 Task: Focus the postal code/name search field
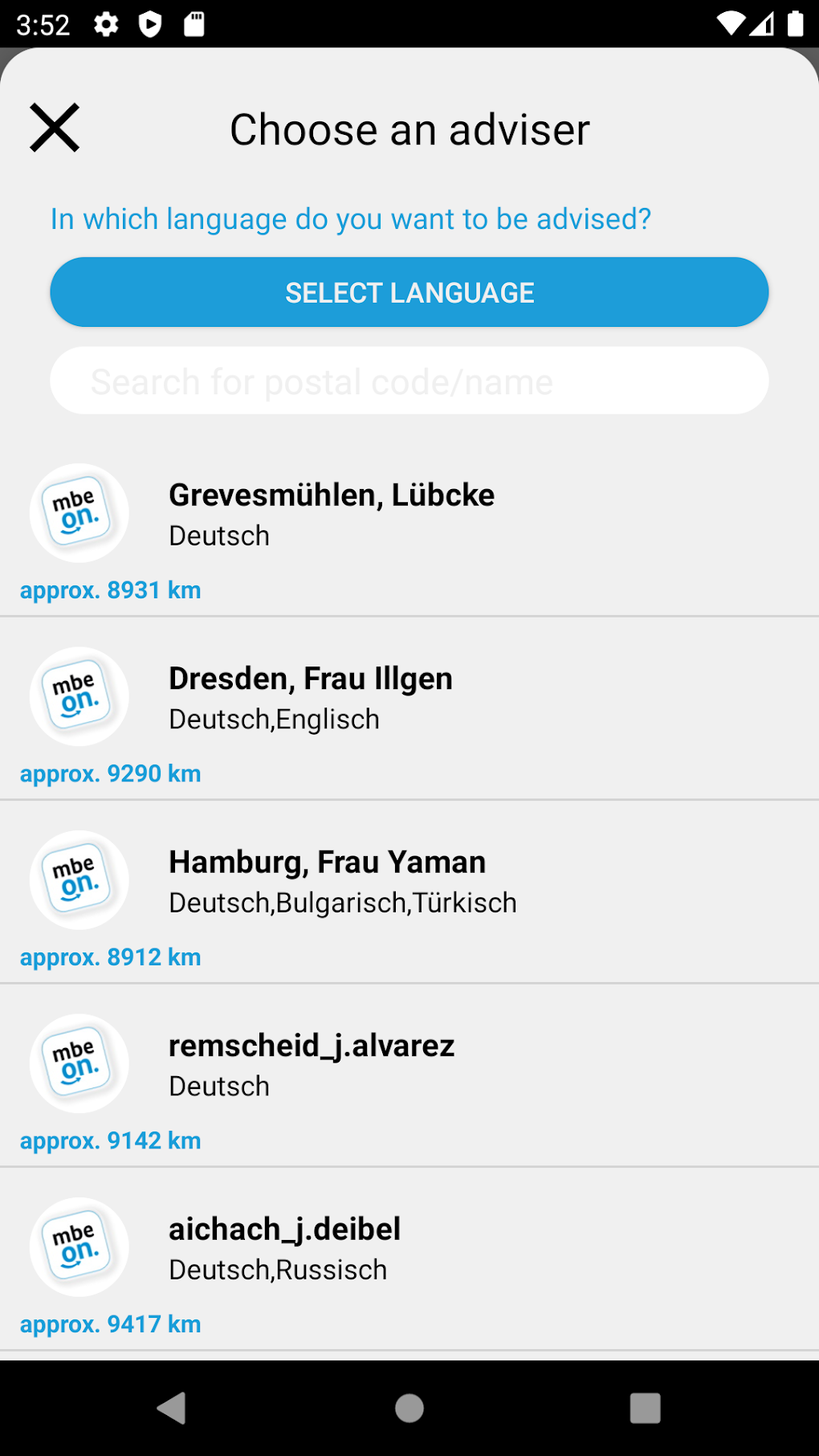[409, 381]
